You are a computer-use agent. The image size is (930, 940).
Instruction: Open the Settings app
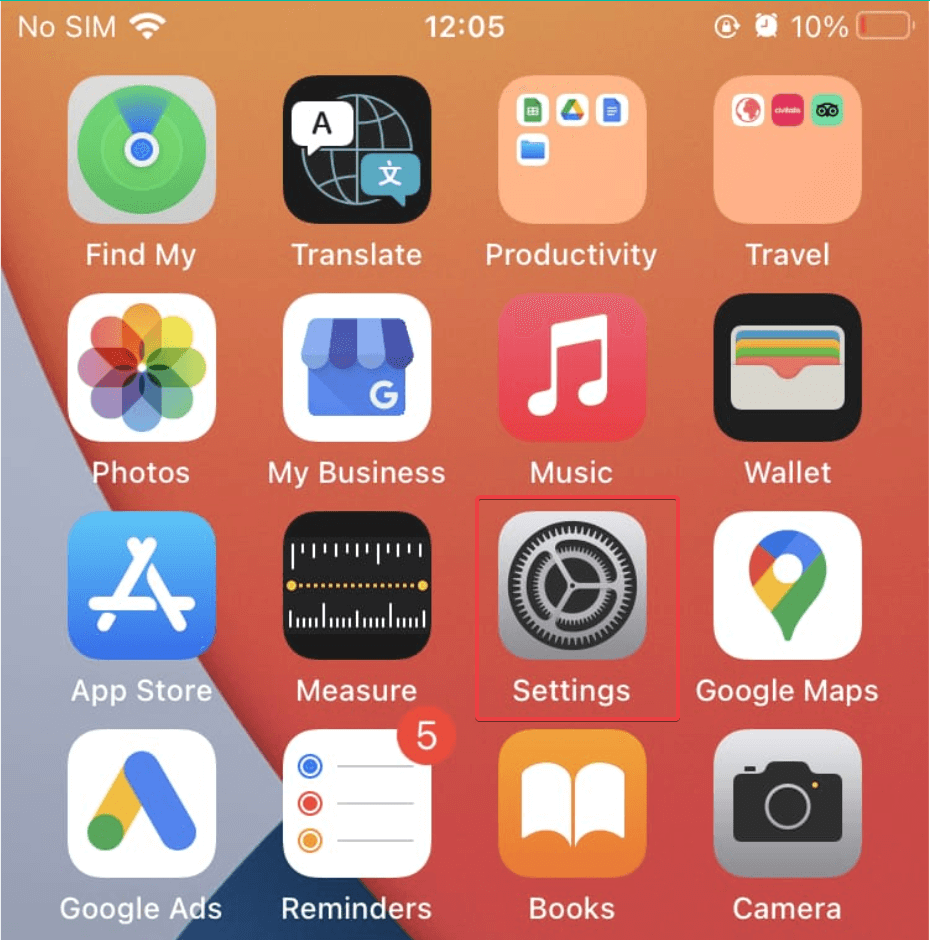click(571, 585)
